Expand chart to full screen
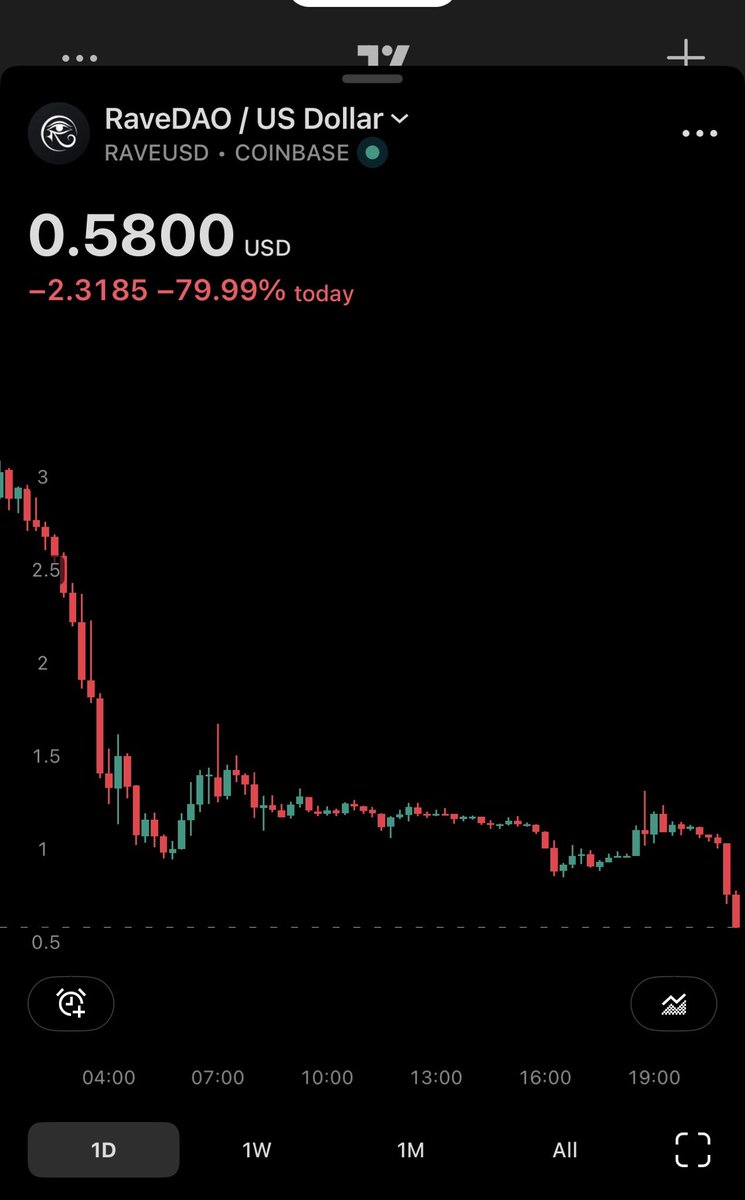 [693, 1150]
